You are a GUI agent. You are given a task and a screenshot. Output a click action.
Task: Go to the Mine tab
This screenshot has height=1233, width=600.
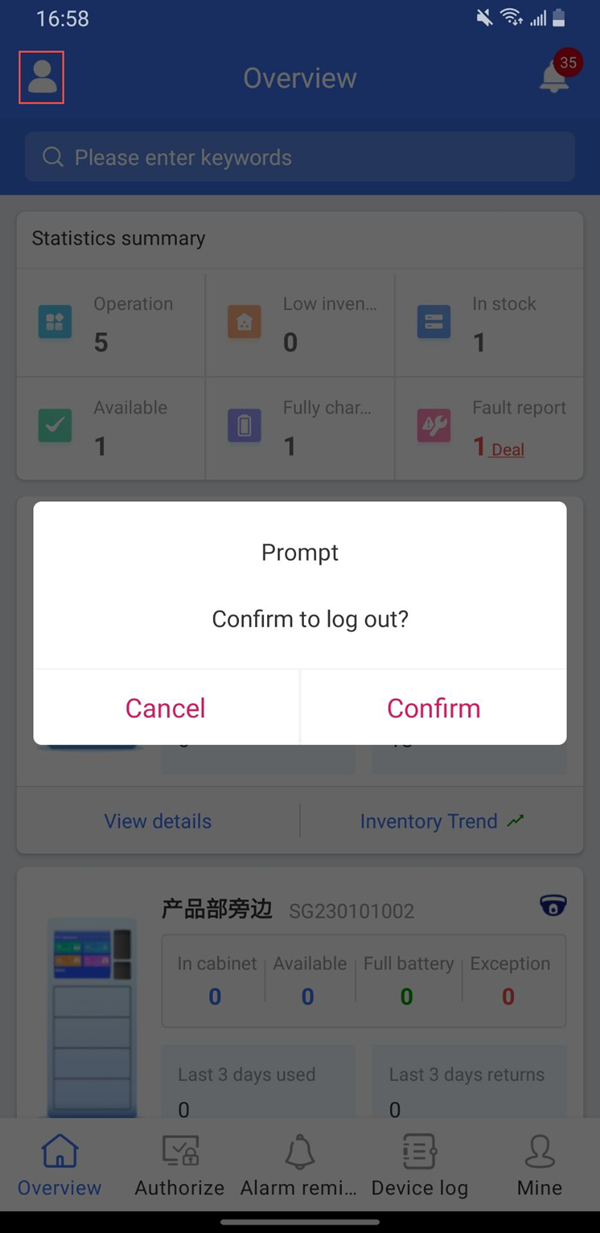(x=539, y=1165)
